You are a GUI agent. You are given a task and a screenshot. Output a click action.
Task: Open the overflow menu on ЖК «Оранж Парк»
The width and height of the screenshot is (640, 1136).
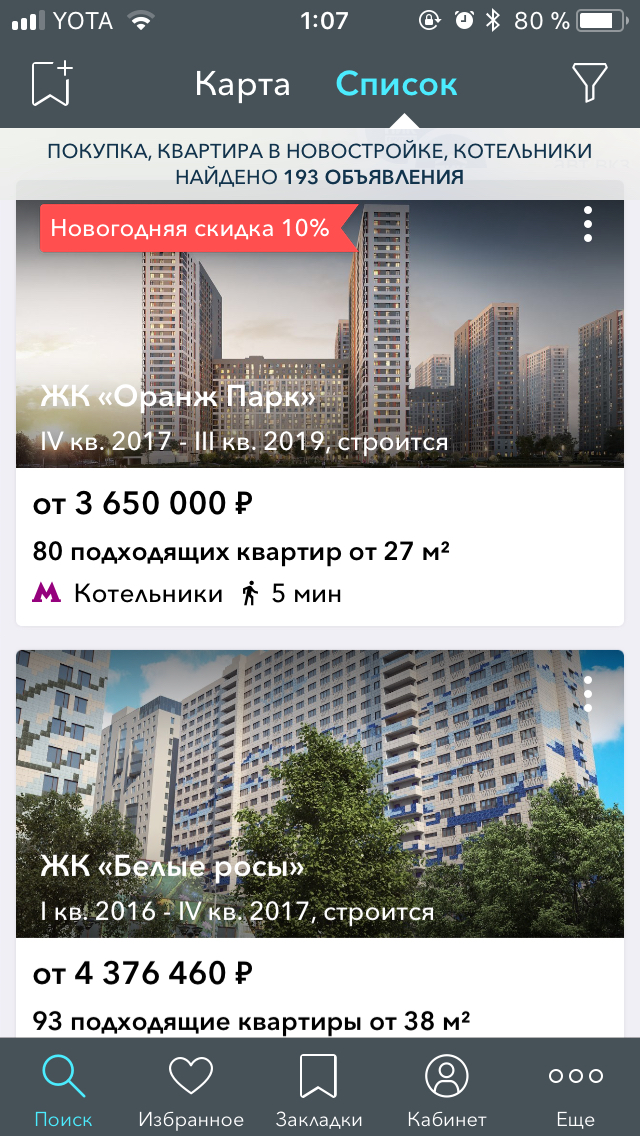coord(588,224)
